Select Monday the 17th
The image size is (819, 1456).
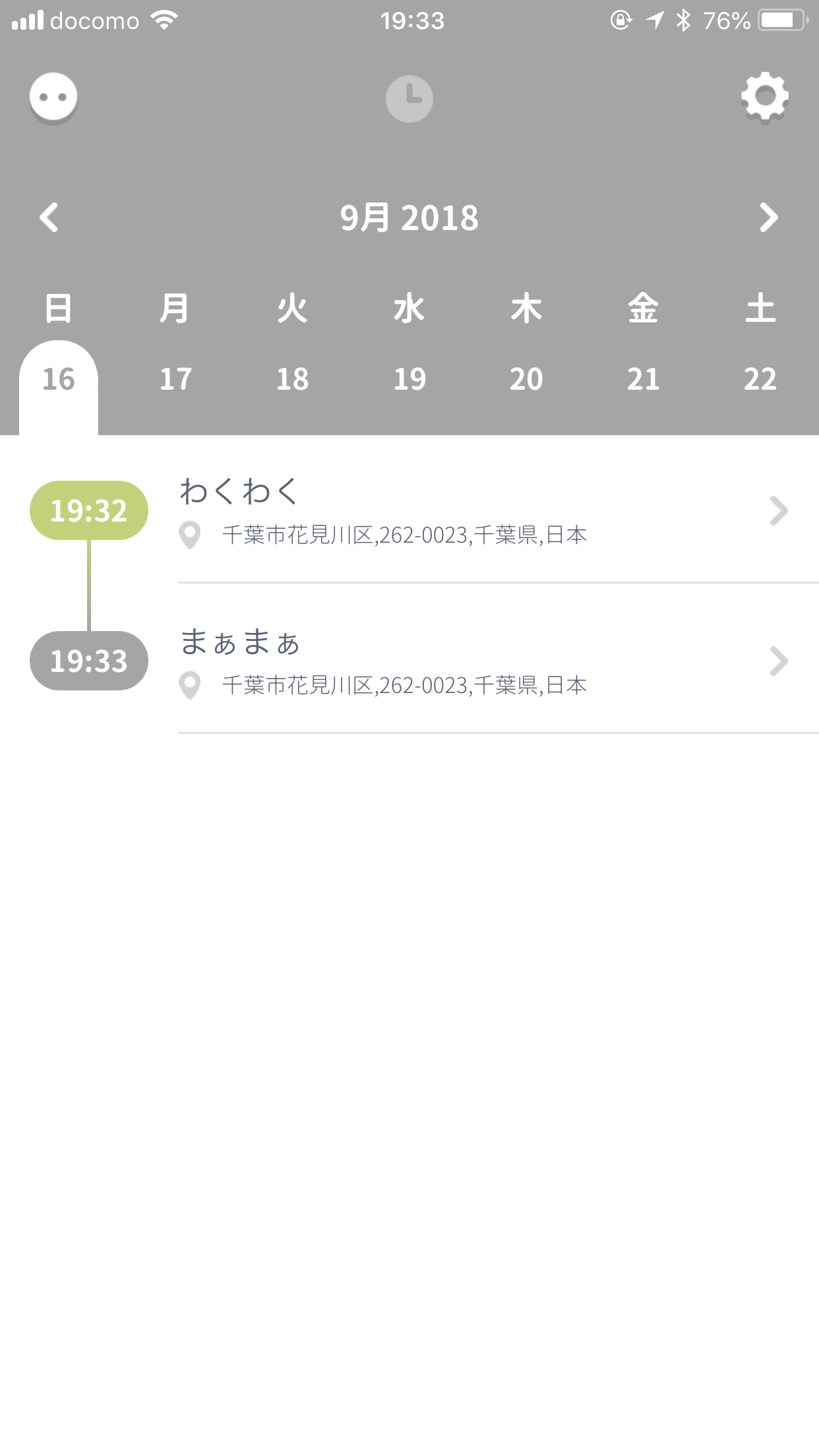175,379
